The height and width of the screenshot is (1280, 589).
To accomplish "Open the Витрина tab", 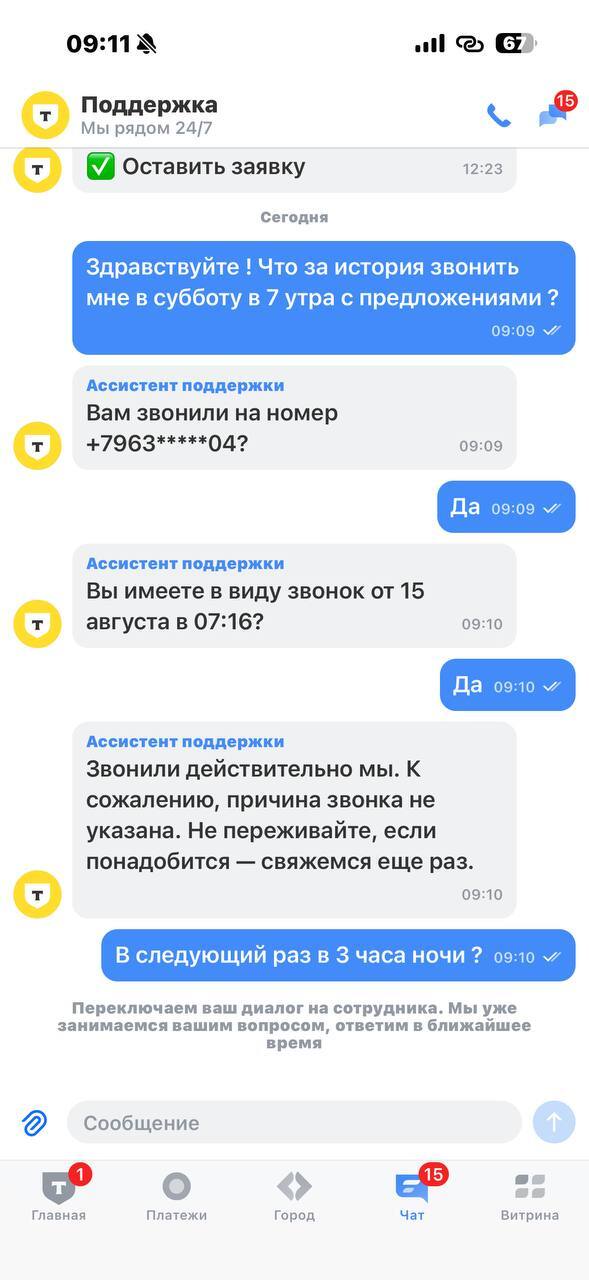I will click(530, 1195).
